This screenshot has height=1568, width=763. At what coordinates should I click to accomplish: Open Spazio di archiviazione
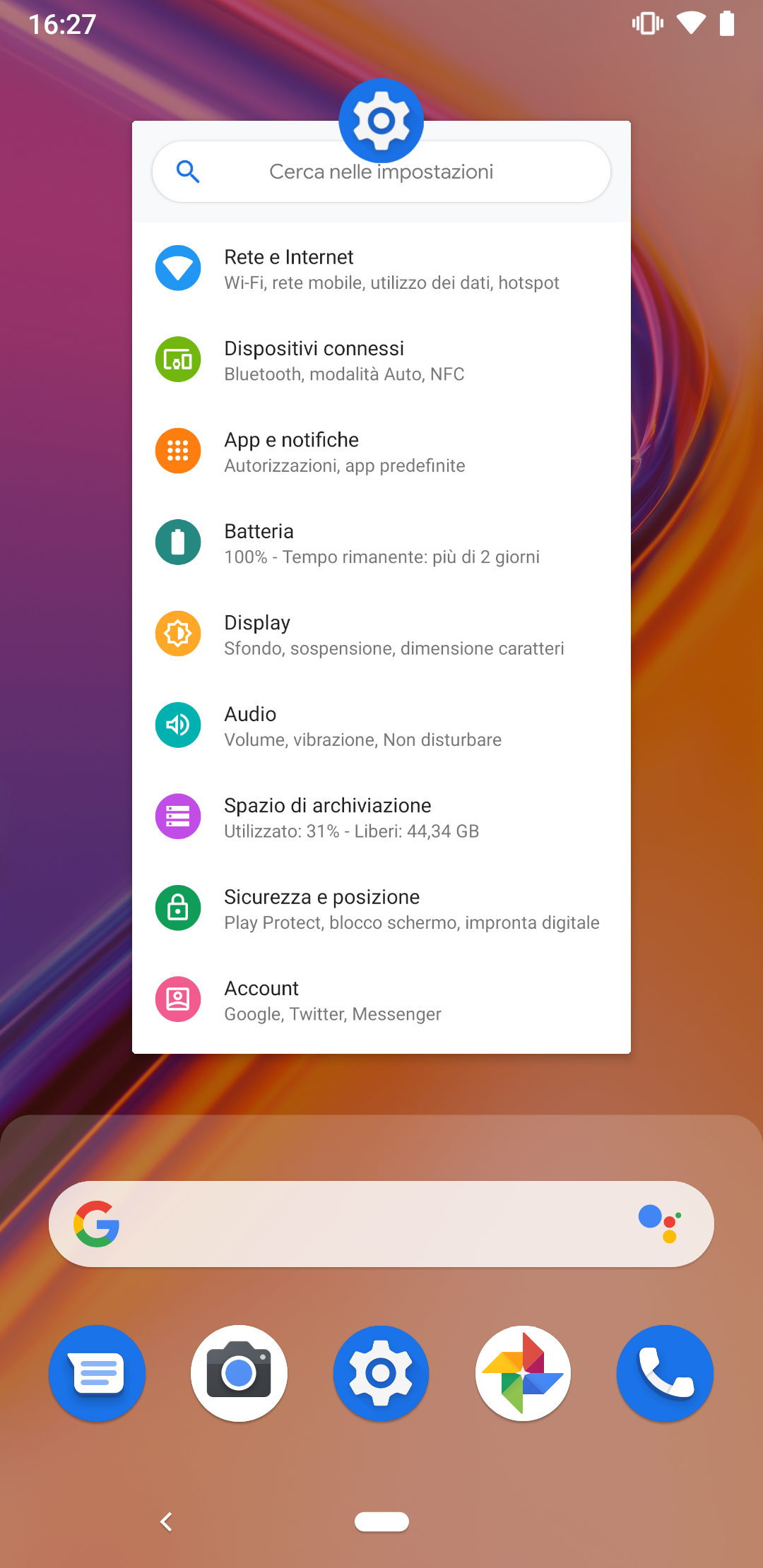click(x=381, y=816)
